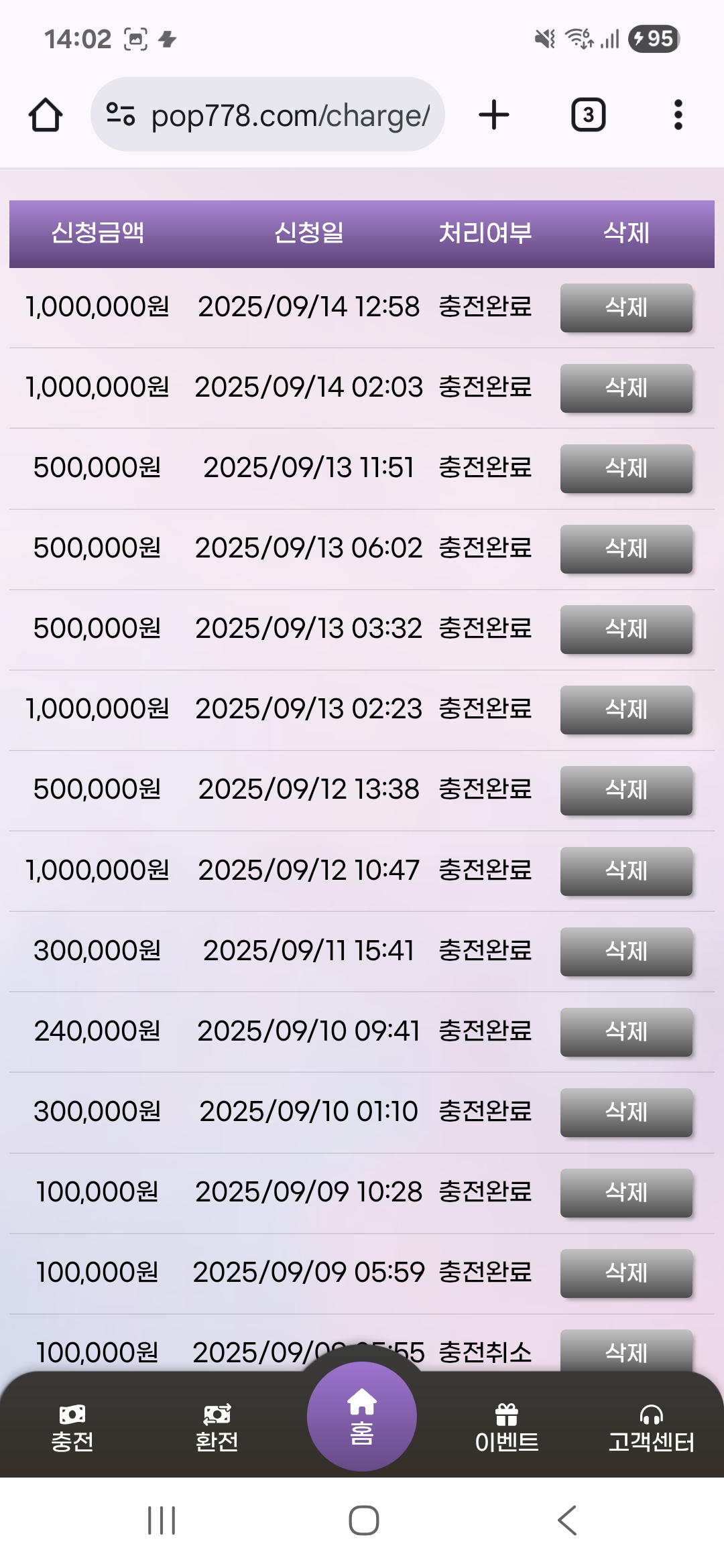Go back with the system back button
Image resolution: width=724 pixels, height=1568 pixels.
point(567,1520)
